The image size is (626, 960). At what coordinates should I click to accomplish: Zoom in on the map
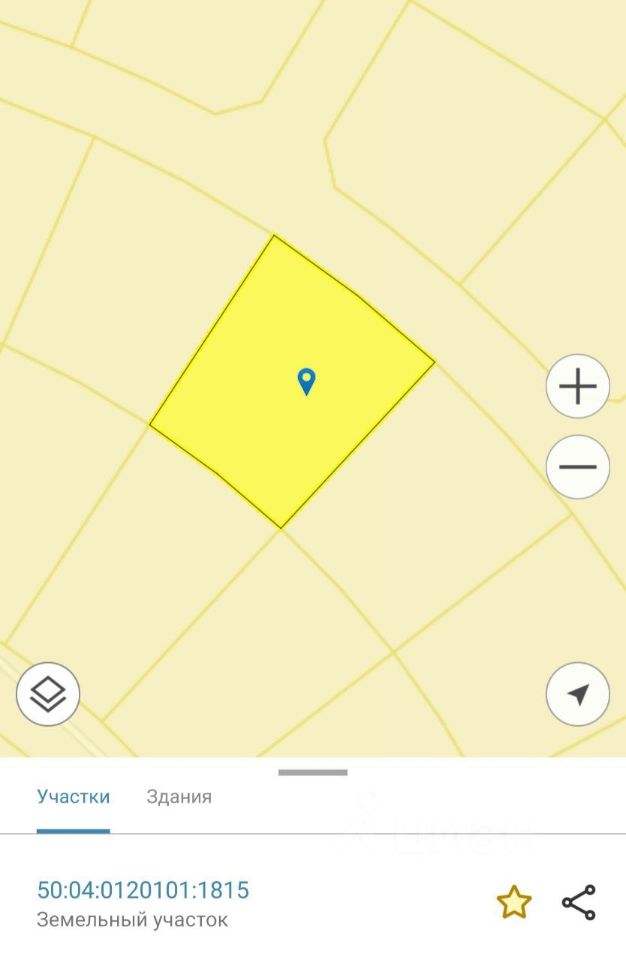(x=577, y=386)
